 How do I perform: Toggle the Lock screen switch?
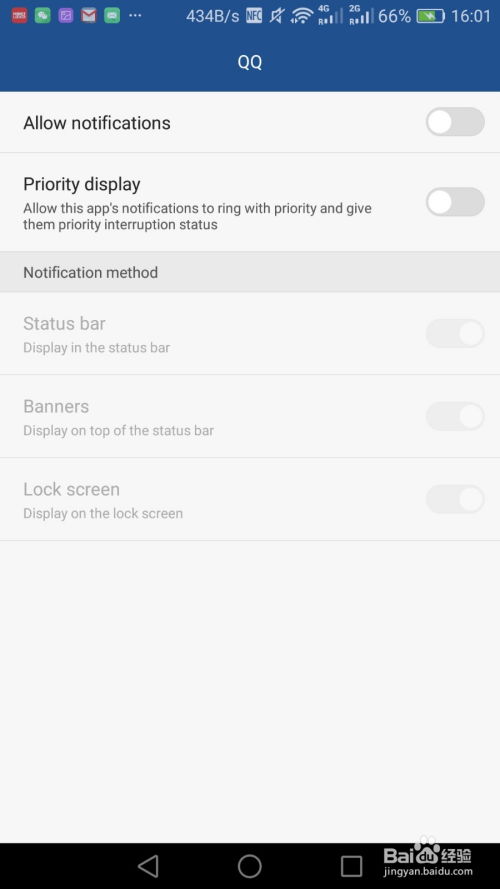pyautogui.click(x=455, y=499)
